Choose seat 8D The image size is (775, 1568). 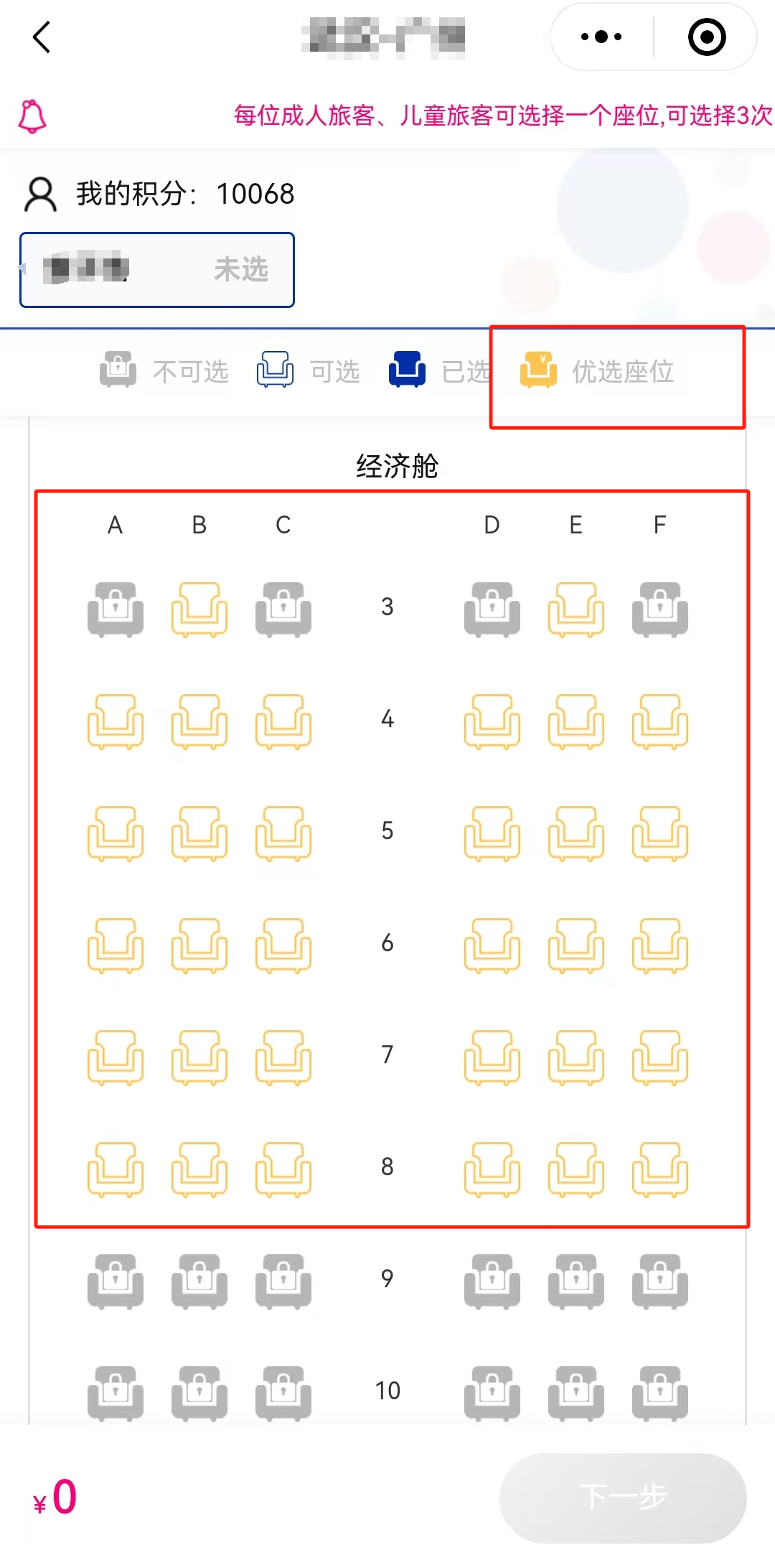click(492, 1170)
